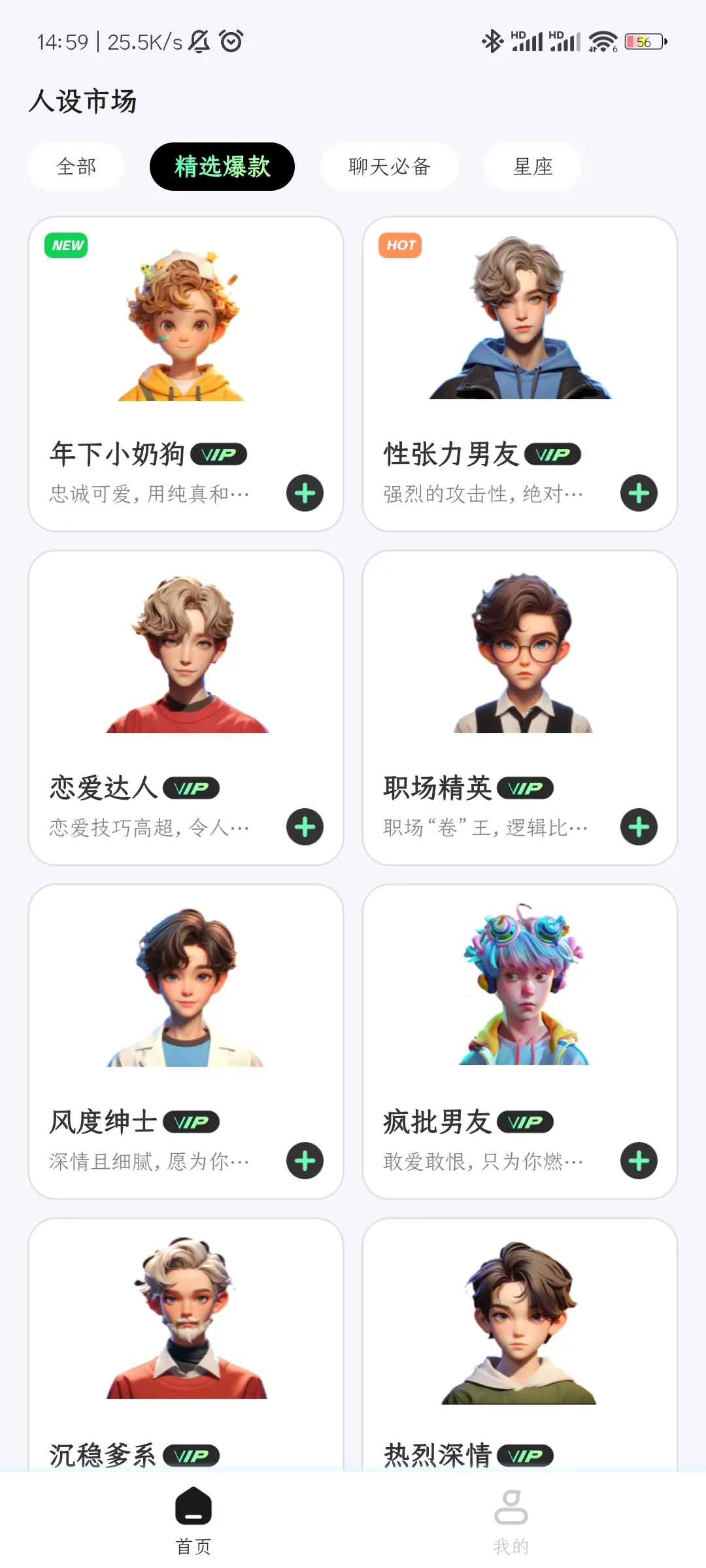Switch to the 全部 category chip
The image size is (706, 1568).
(76, 167)
